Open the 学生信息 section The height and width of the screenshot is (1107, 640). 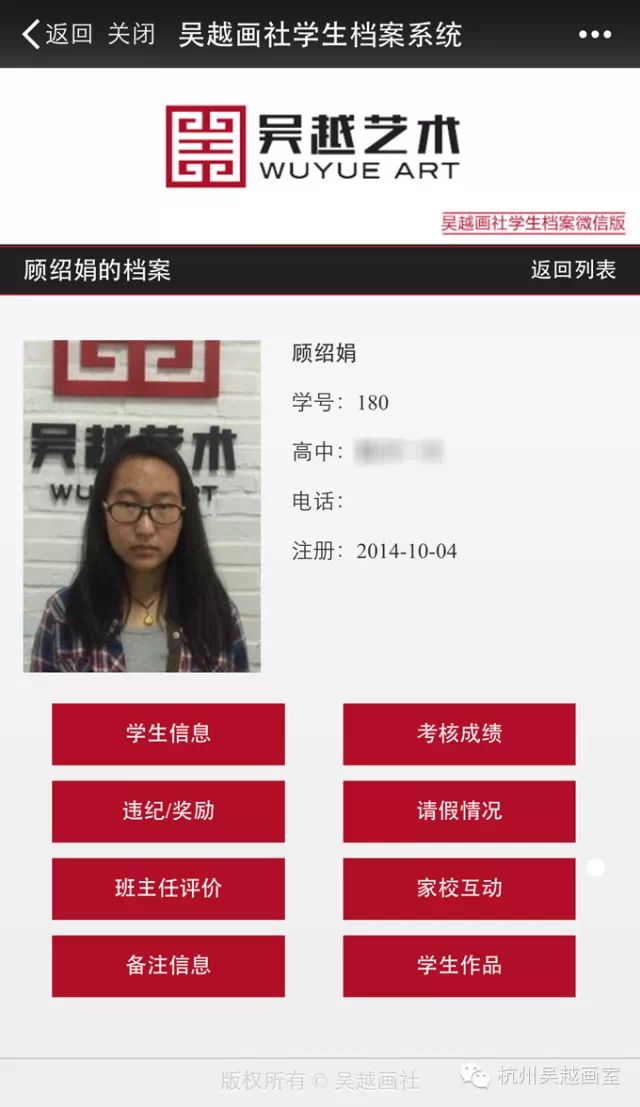pyautogui.click(x=168, y=734)
